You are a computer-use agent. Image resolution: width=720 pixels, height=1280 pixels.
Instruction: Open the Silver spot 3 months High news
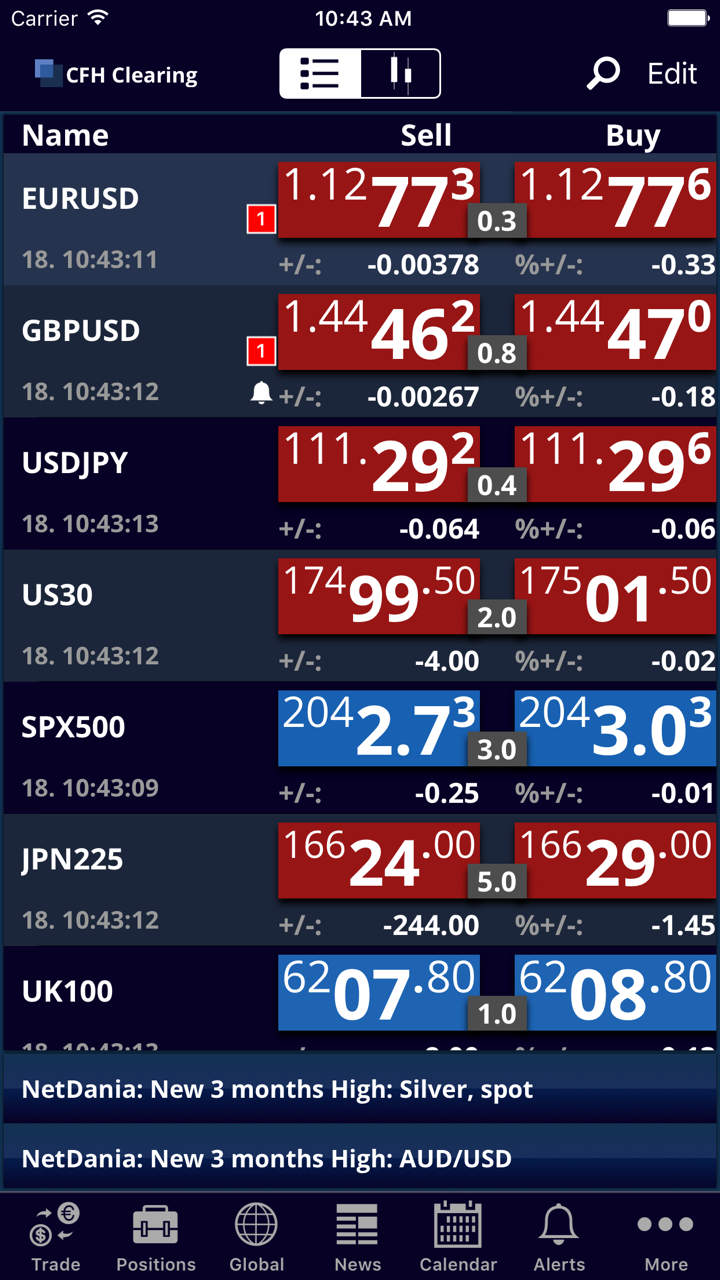click(360, 1089)
